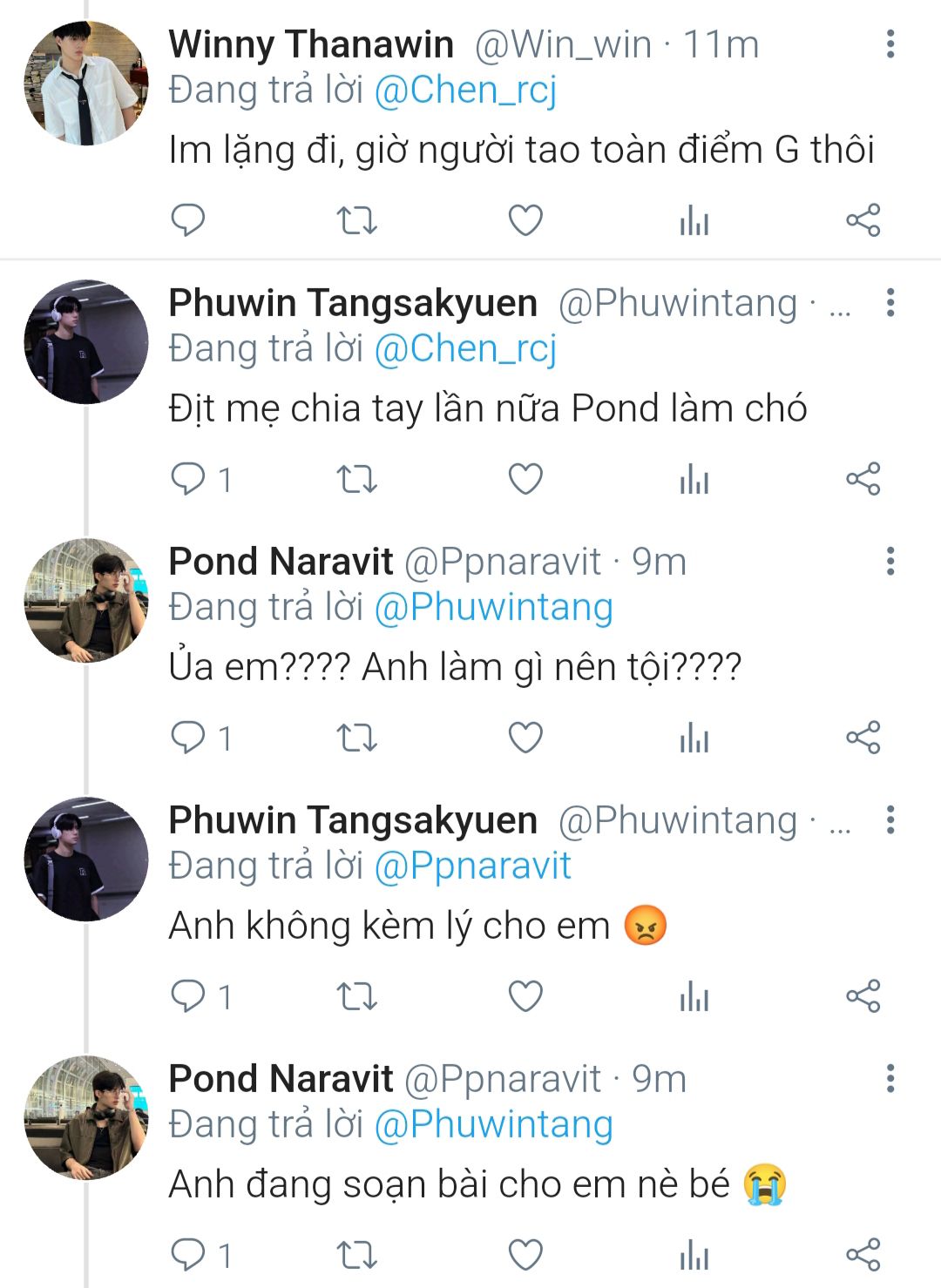The image size is (941, 1288).
Task: Share Winny Thanawin's tweet
Action: click(863, 220)
